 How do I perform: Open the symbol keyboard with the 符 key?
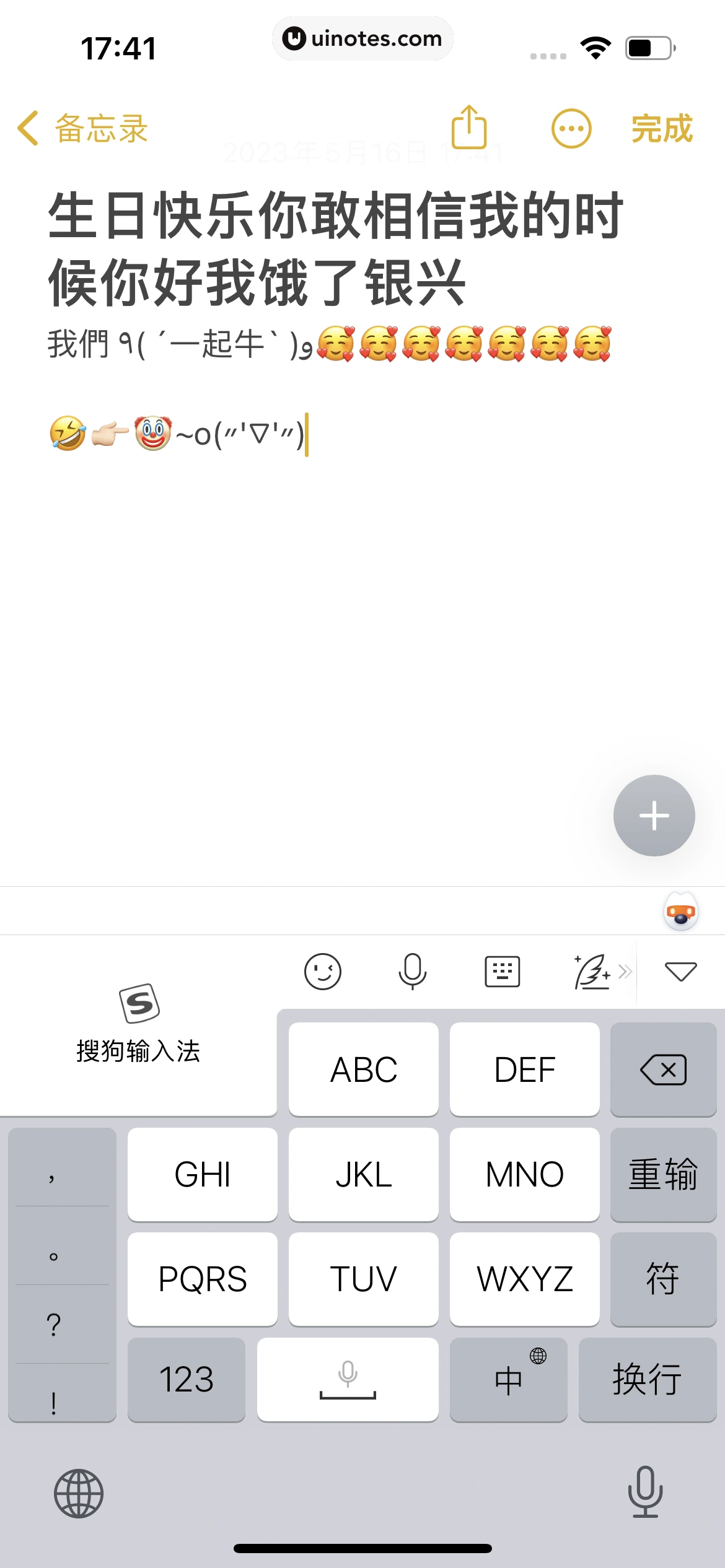click(x=663, y=1278)
